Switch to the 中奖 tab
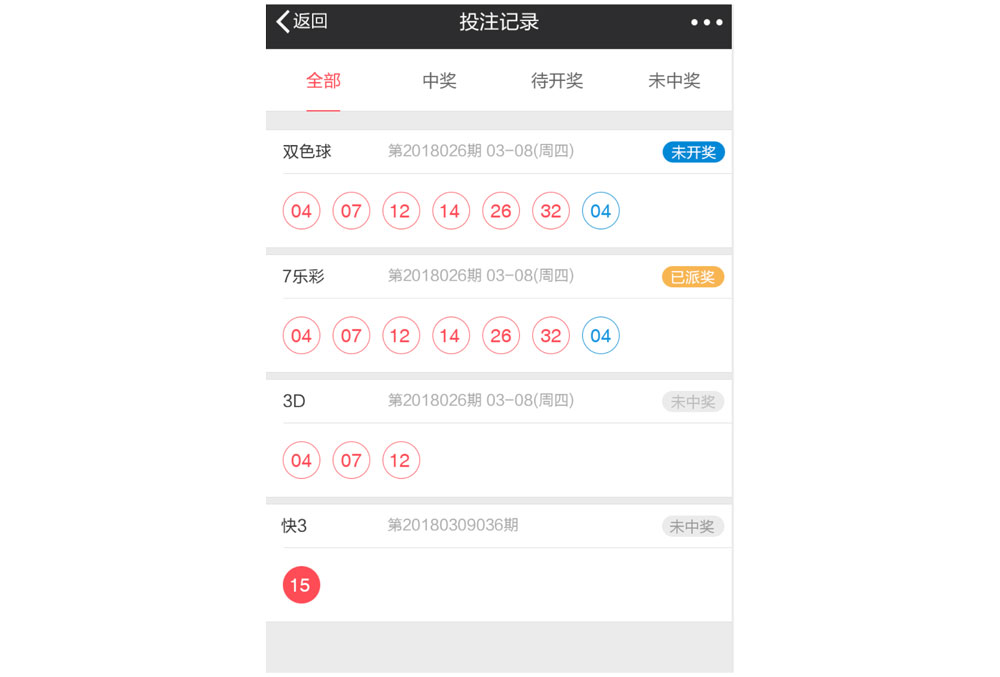Viewport: 1000px width, 677px height. point(439,81)
